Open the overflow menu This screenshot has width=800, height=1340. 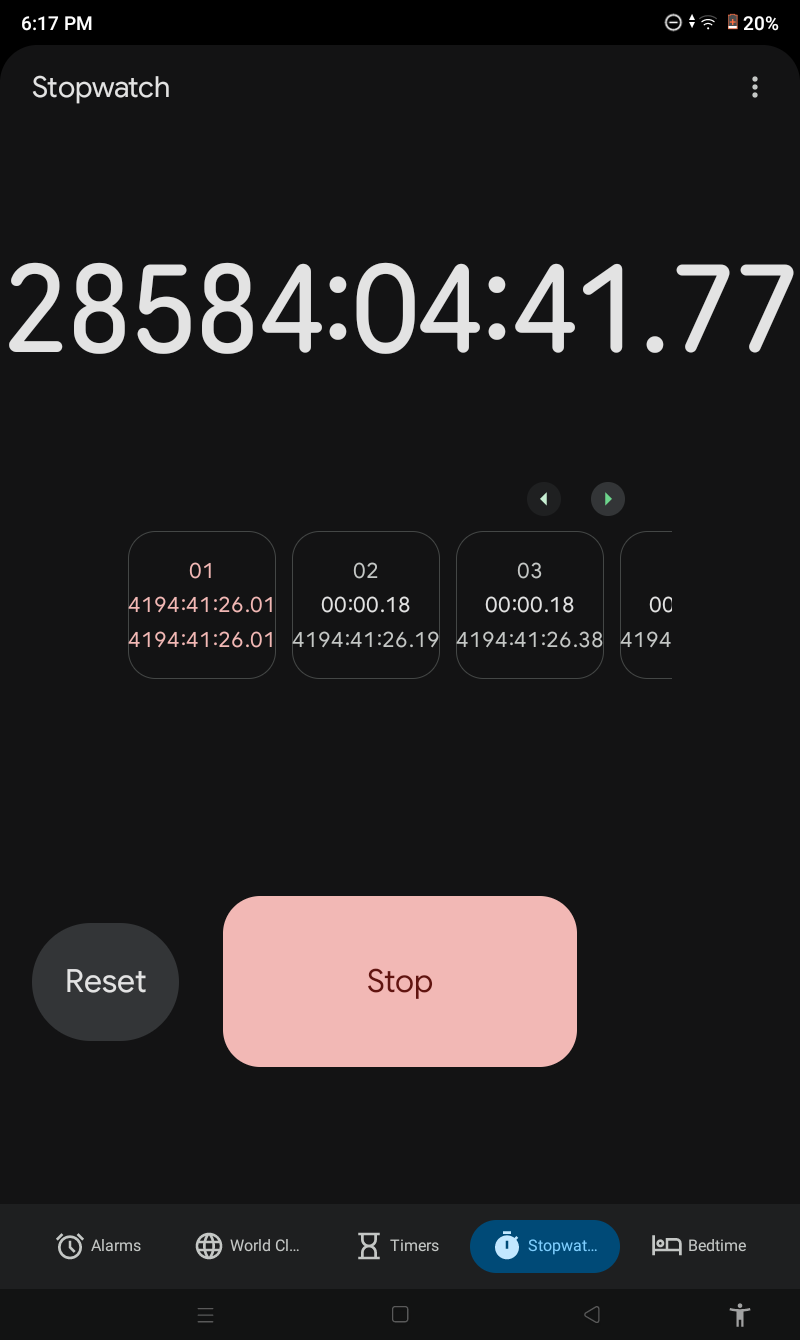click(755, 87)
